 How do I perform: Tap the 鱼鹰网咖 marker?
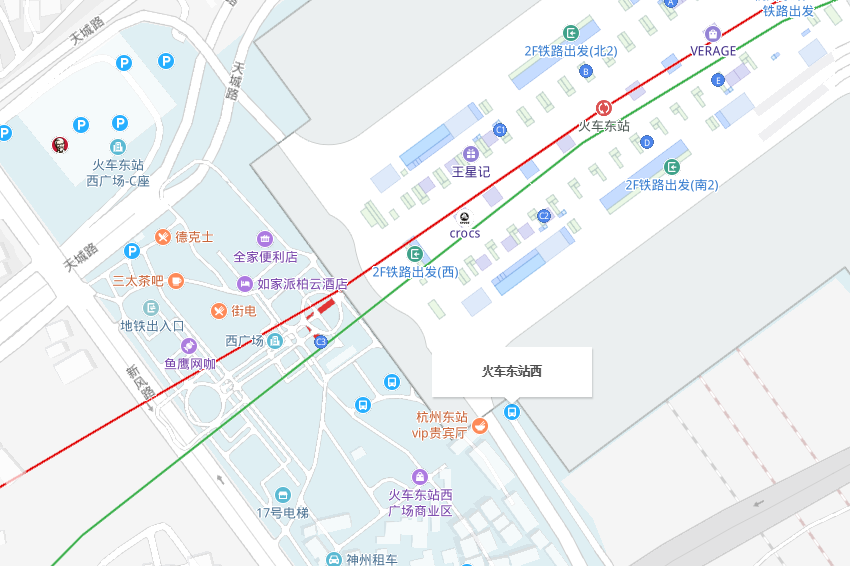189,346
